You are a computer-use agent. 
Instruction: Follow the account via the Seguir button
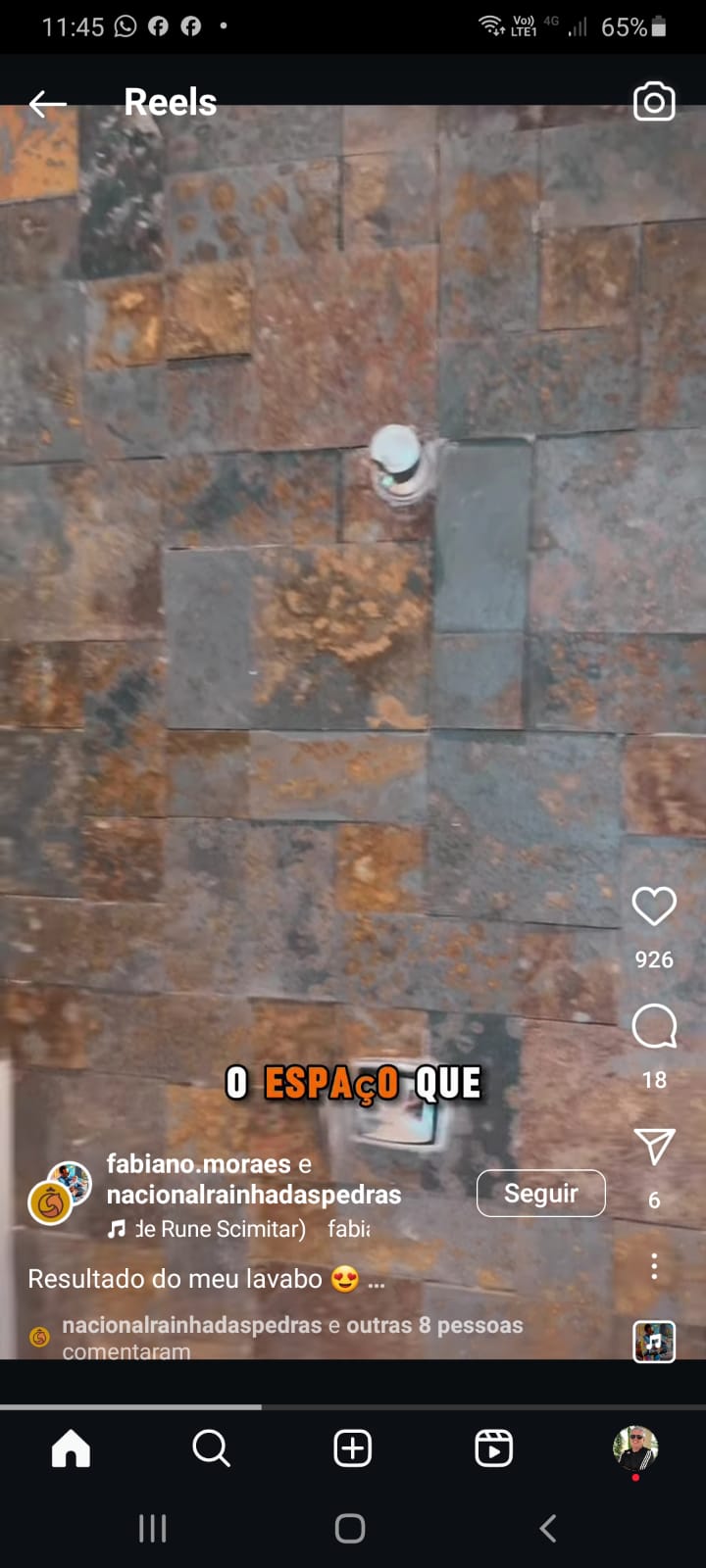pyautogui.click(x=540, y=1193)
